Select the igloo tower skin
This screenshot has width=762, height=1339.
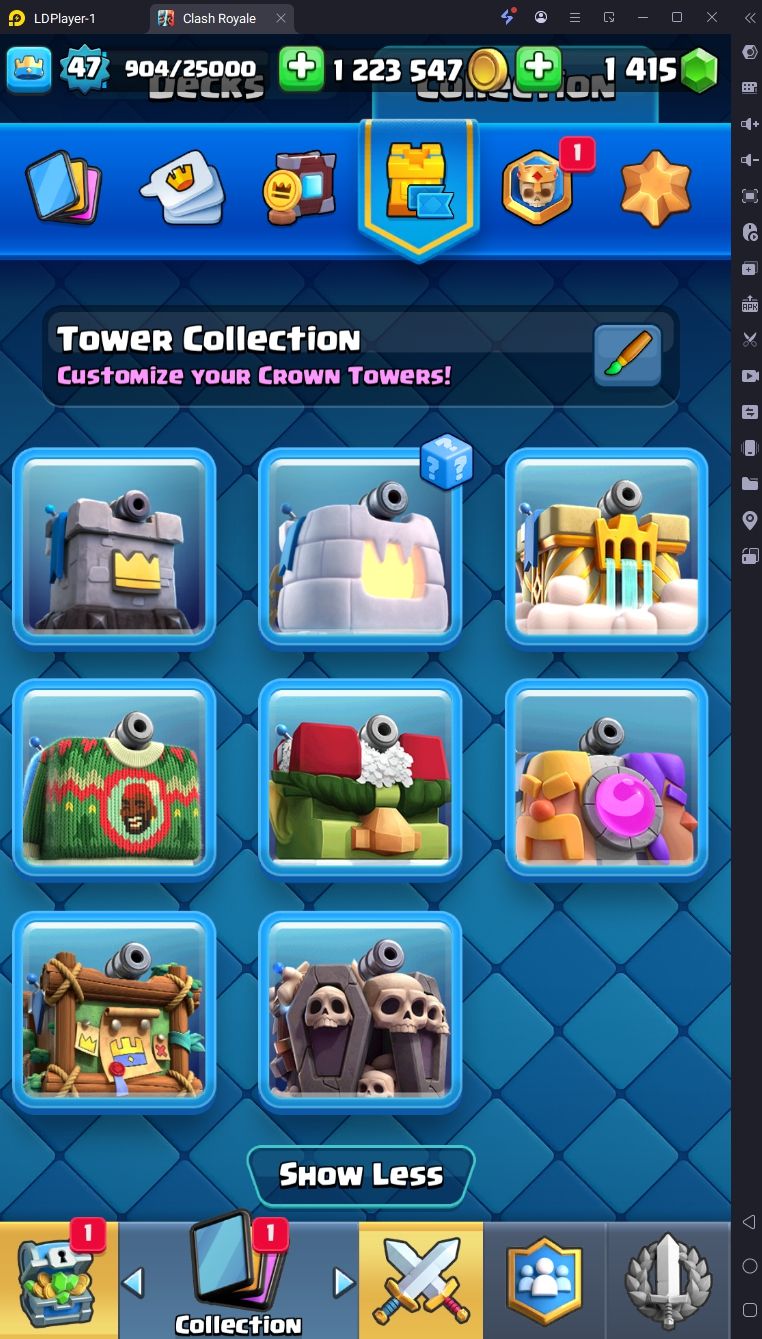click(x=360, y=547)
